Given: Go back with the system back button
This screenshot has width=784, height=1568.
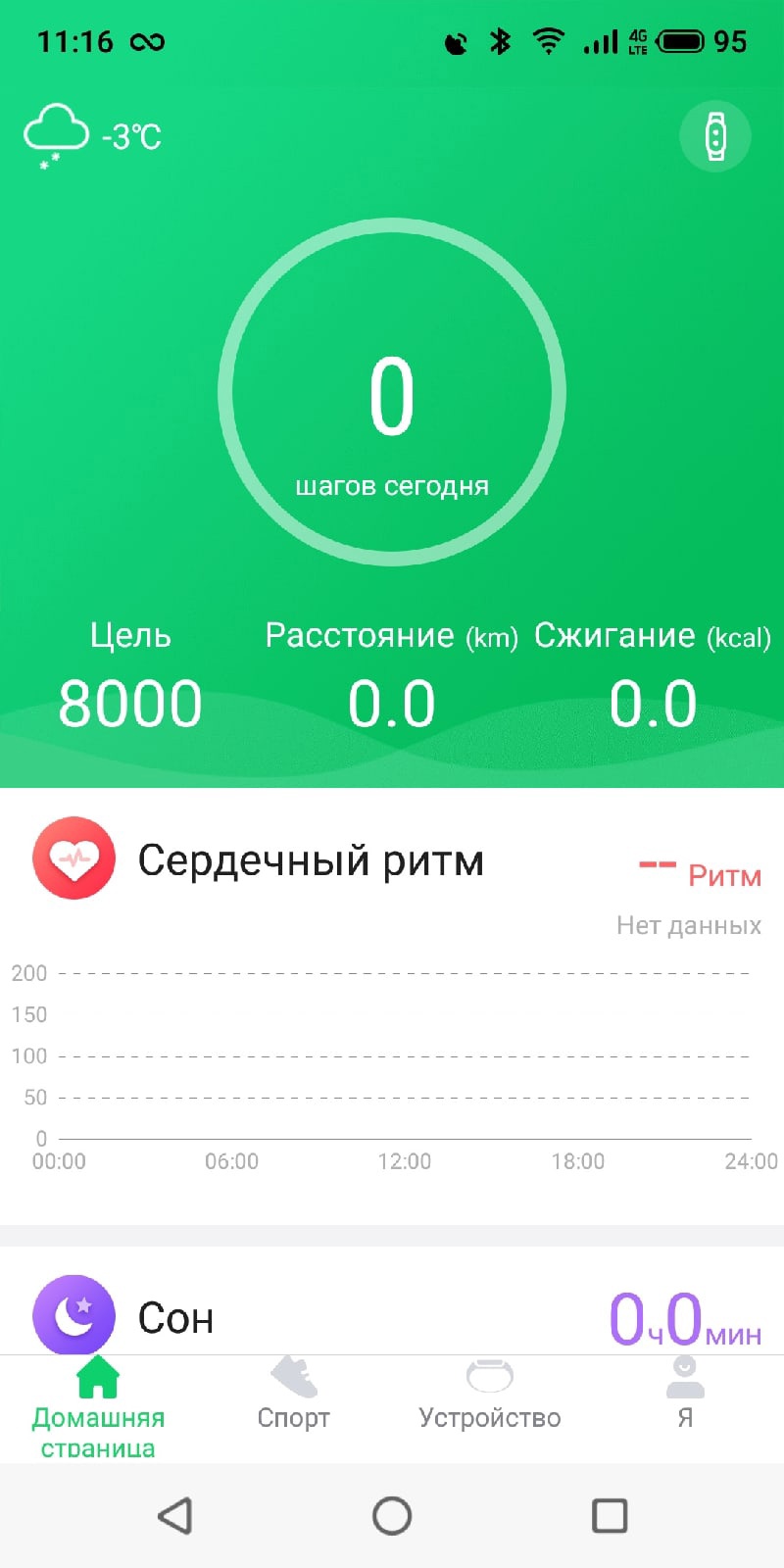Looking at the screenshot, I should pos(174,1516).
